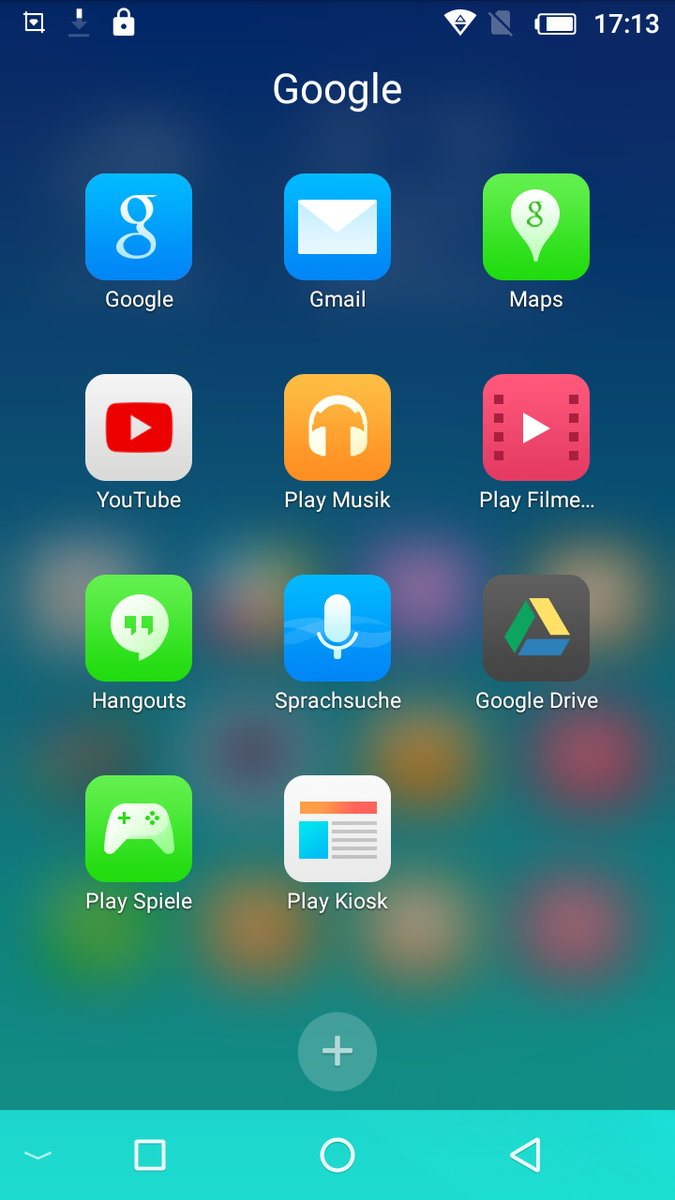Open Play Musik

(337, 427)
